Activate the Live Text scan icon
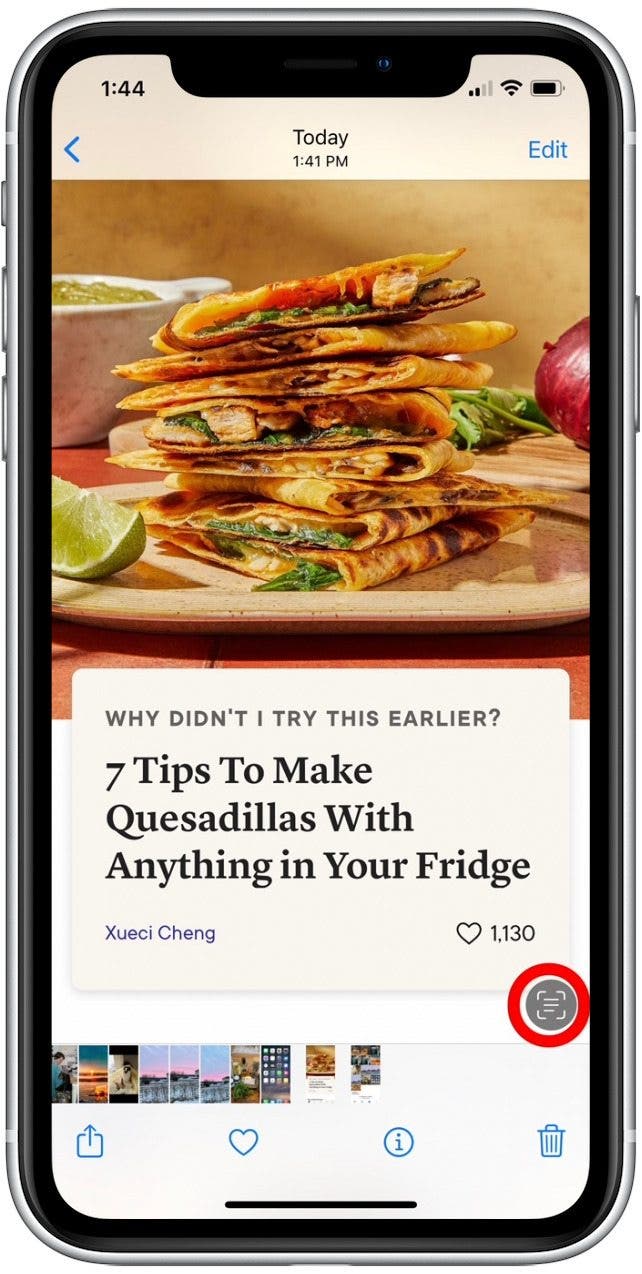The width and height of the screenshot is (642, 1274). coord(549,1002)
